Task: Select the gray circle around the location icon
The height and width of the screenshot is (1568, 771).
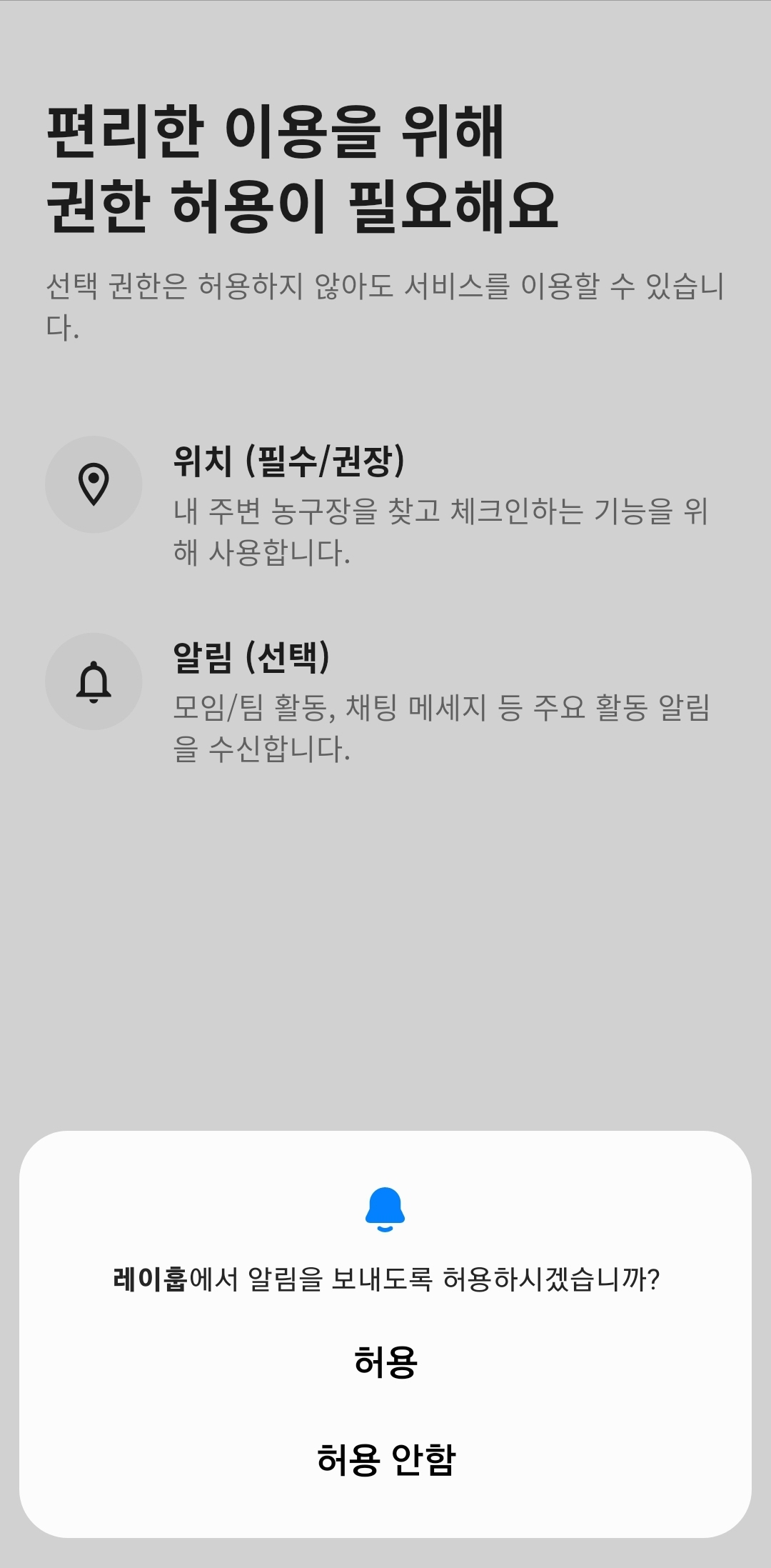Action: click(x=94, y=484)
